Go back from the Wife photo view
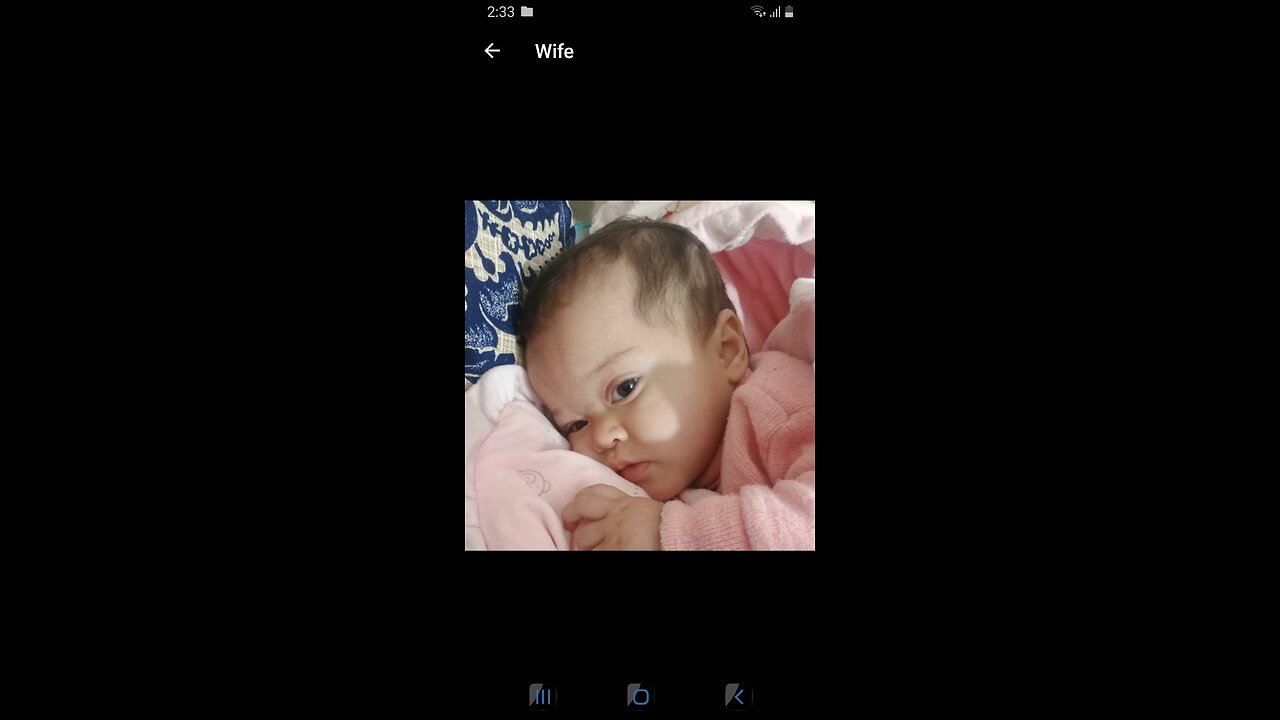Screen dimensions: 1280x720 (492, 51)
